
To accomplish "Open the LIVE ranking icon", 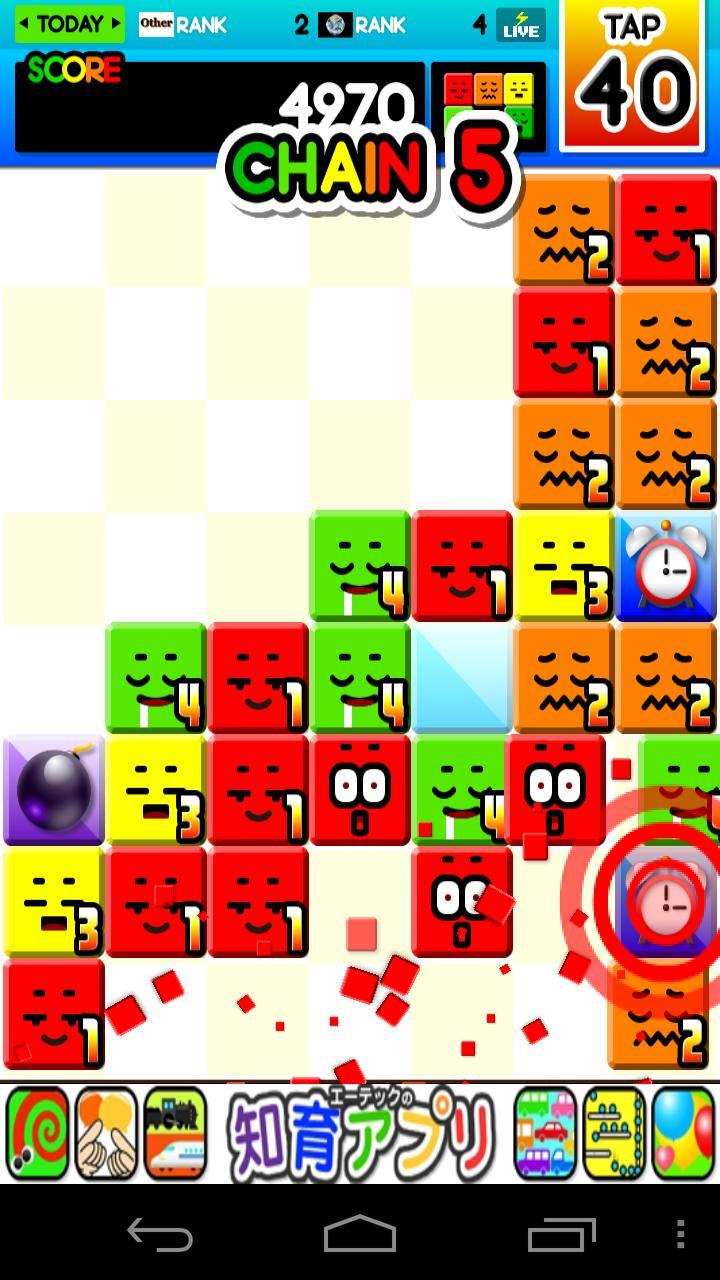I will point(521,25).
